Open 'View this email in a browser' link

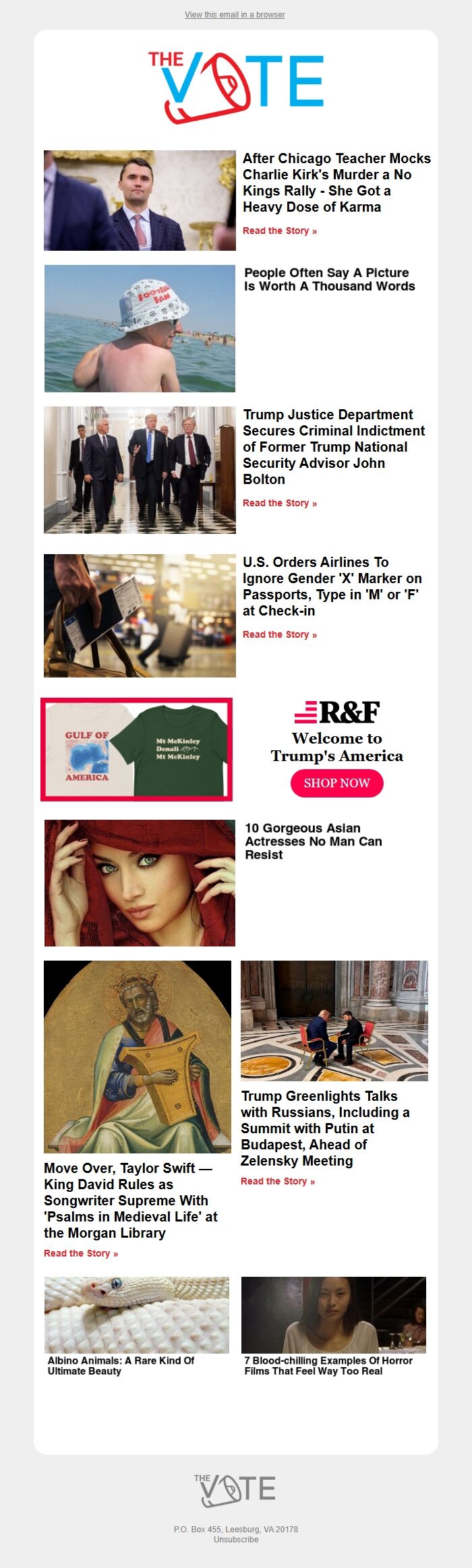(x=235, y=14)
